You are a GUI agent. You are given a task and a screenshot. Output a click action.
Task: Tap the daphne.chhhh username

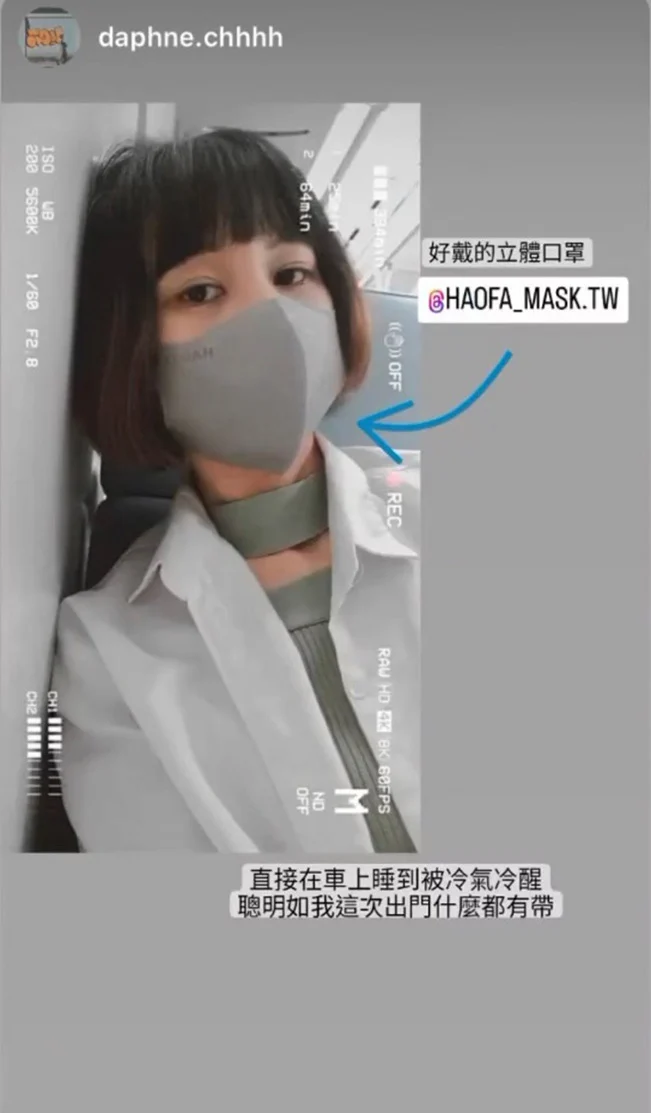(x=190, y=39)
